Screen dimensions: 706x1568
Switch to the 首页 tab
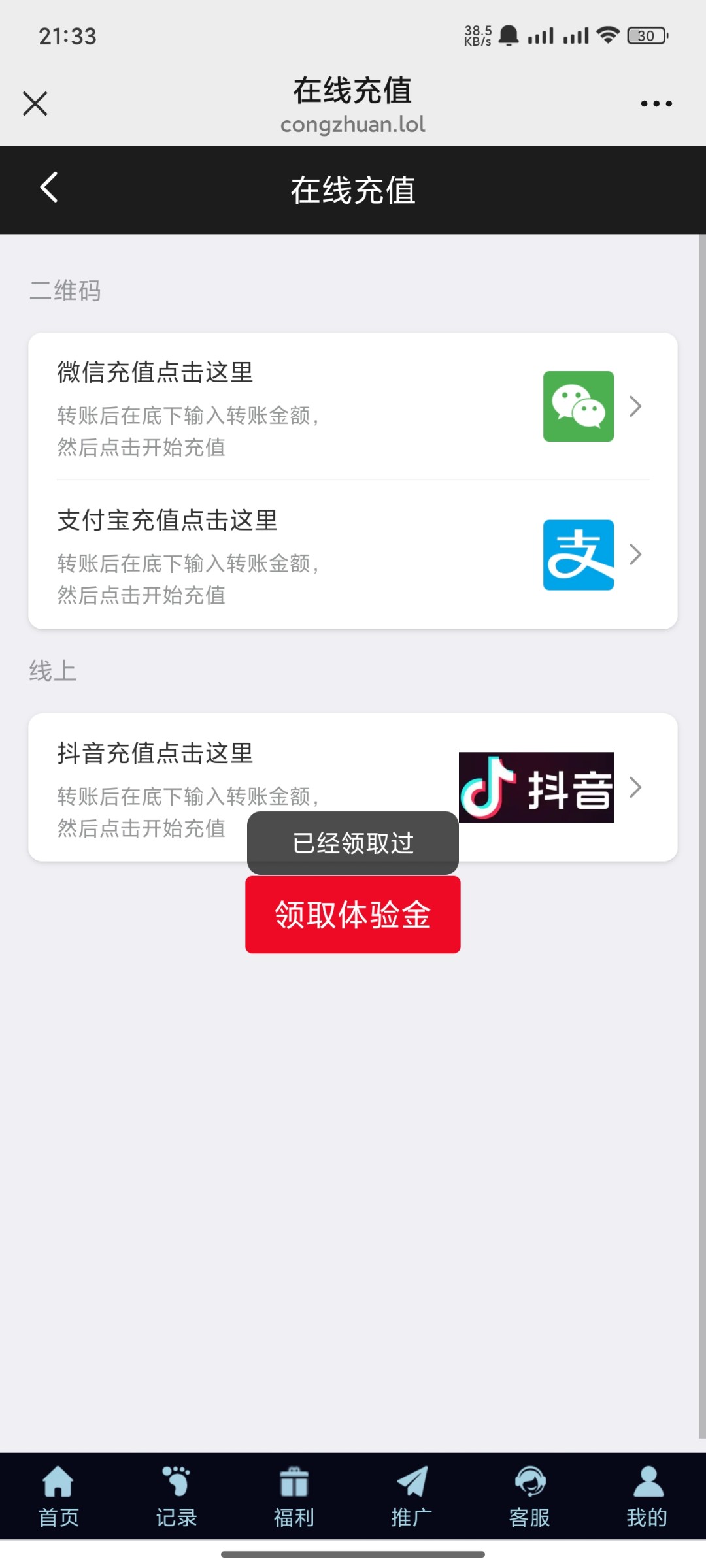59,1496
